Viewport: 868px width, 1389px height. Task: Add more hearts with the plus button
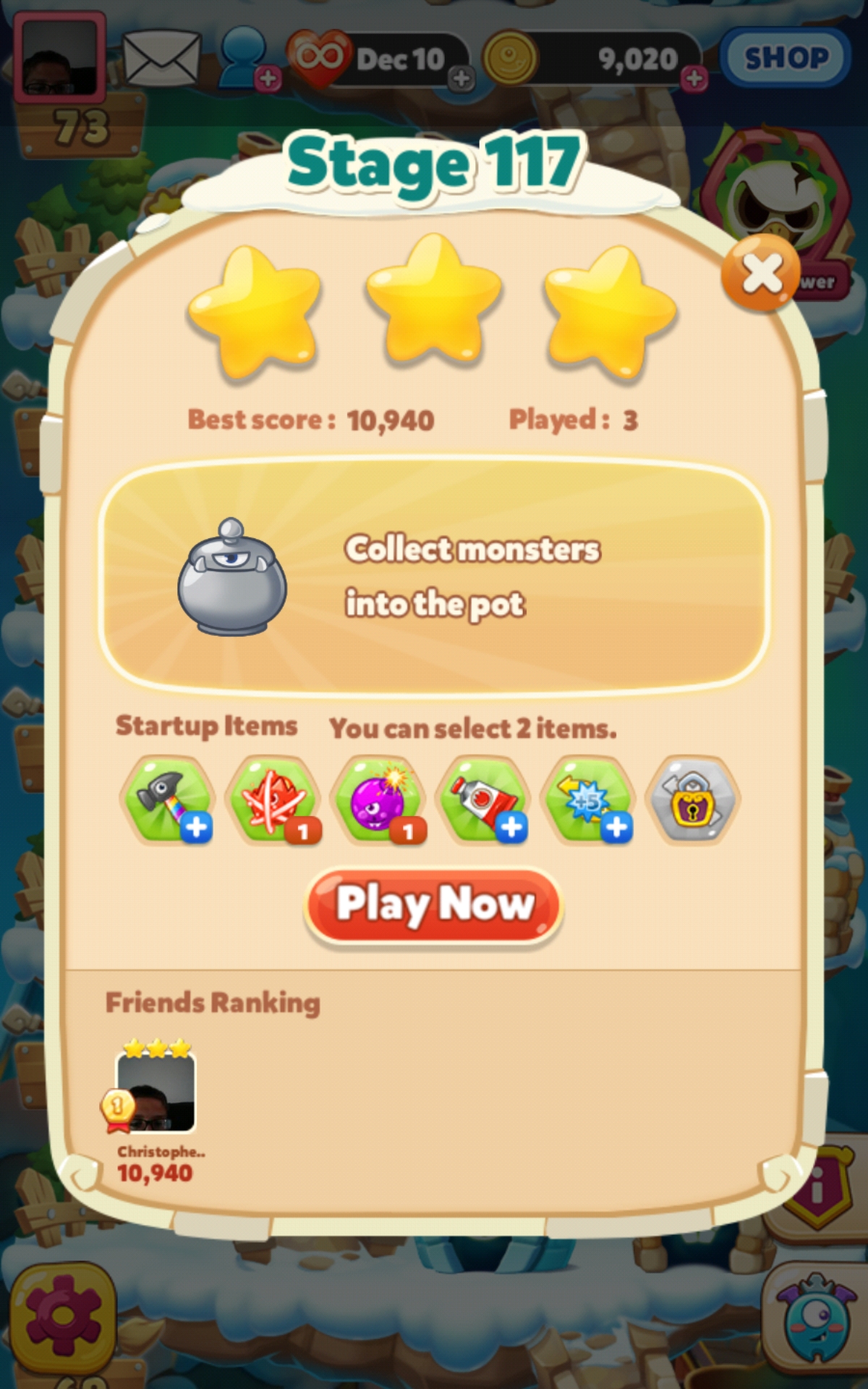pyautogui.click(x=461, y=78)
